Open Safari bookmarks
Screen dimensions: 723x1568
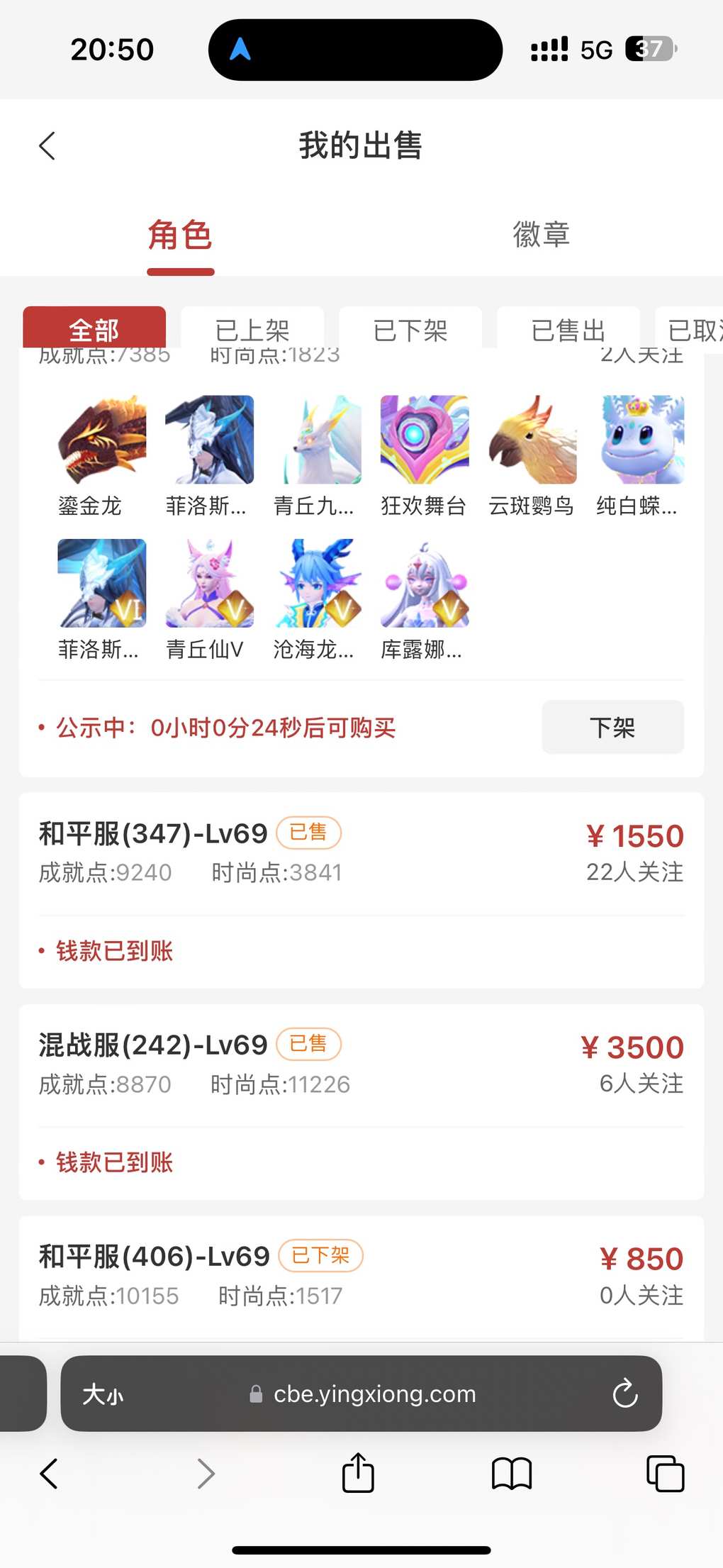click(x=511, y=1473)
